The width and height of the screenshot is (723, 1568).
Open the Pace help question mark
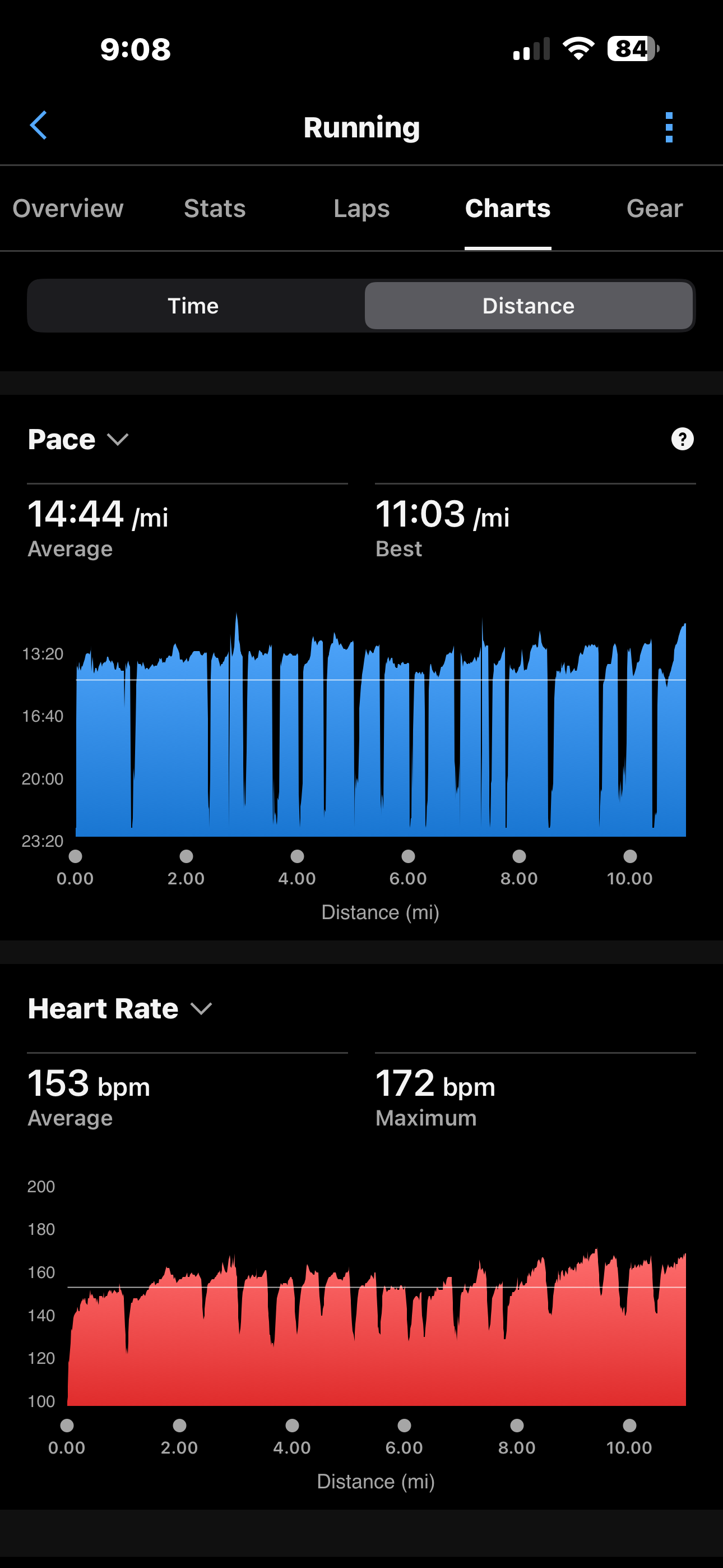[682, 439]
